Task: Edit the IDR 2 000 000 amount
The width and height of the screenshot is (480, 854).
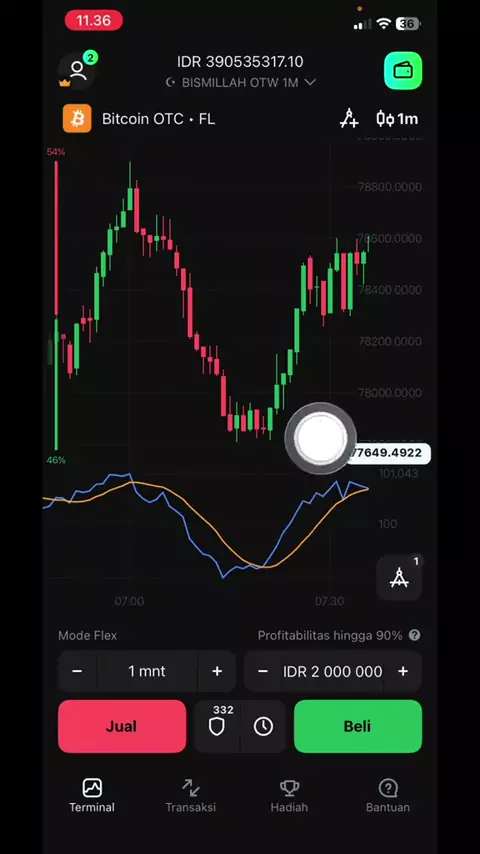Action: point(332,671)
